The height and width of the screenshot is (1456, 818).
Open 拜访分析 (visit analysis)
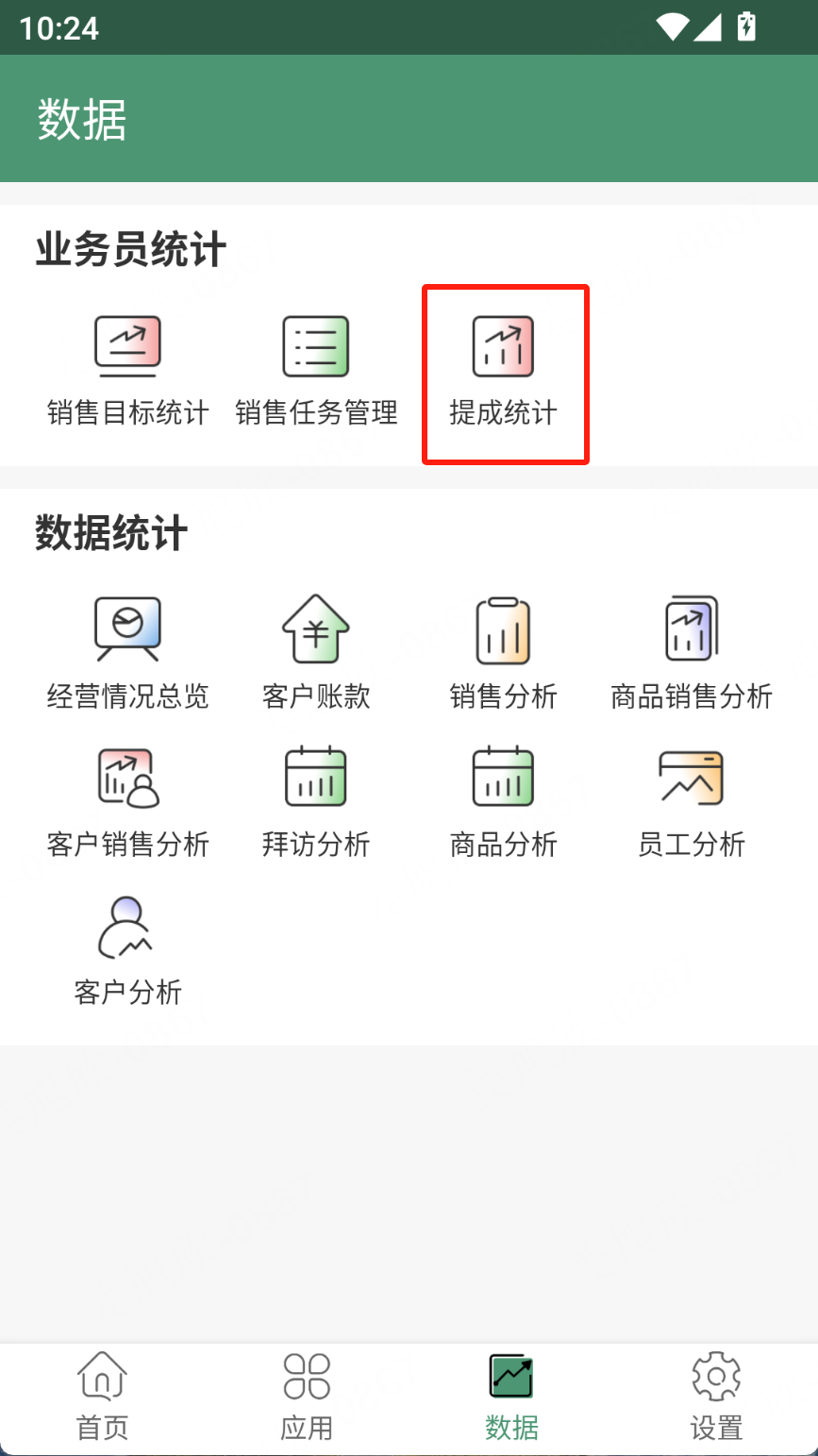316,802
